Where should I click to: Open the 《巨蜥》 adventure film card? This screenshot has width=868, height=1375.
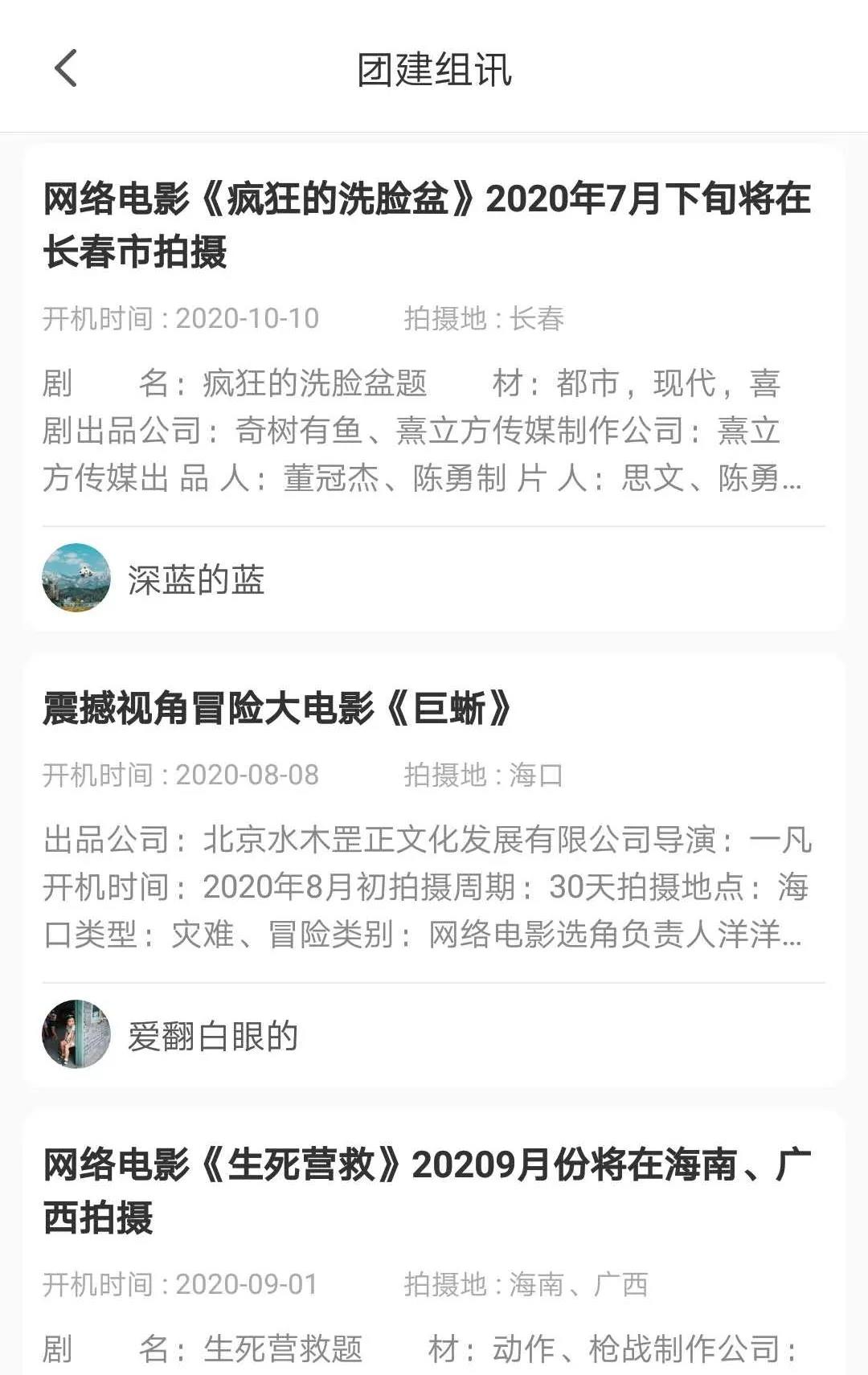(277, 708)
